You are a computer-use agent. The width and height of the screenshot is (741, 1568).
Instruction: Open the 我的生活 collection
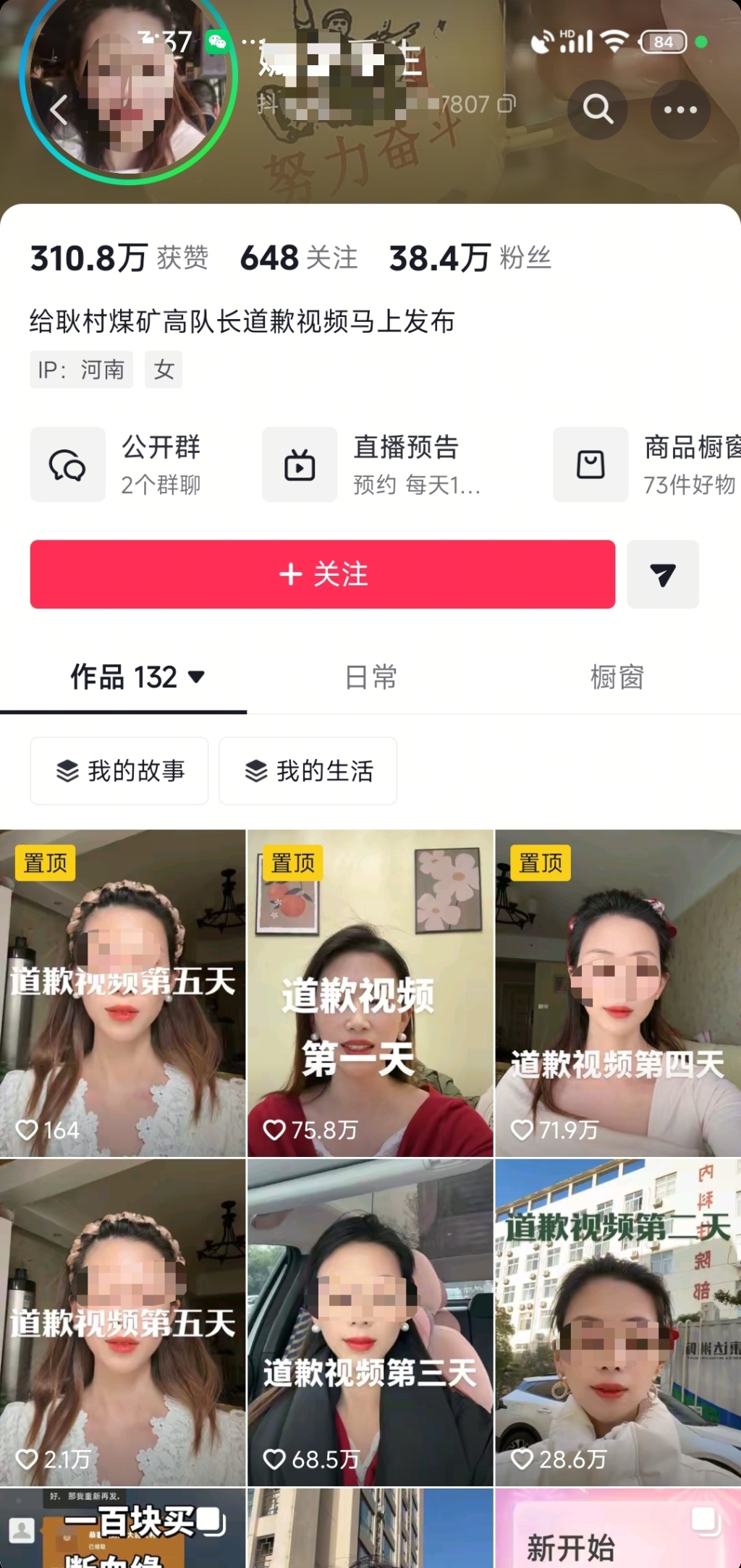coord(308,771)
